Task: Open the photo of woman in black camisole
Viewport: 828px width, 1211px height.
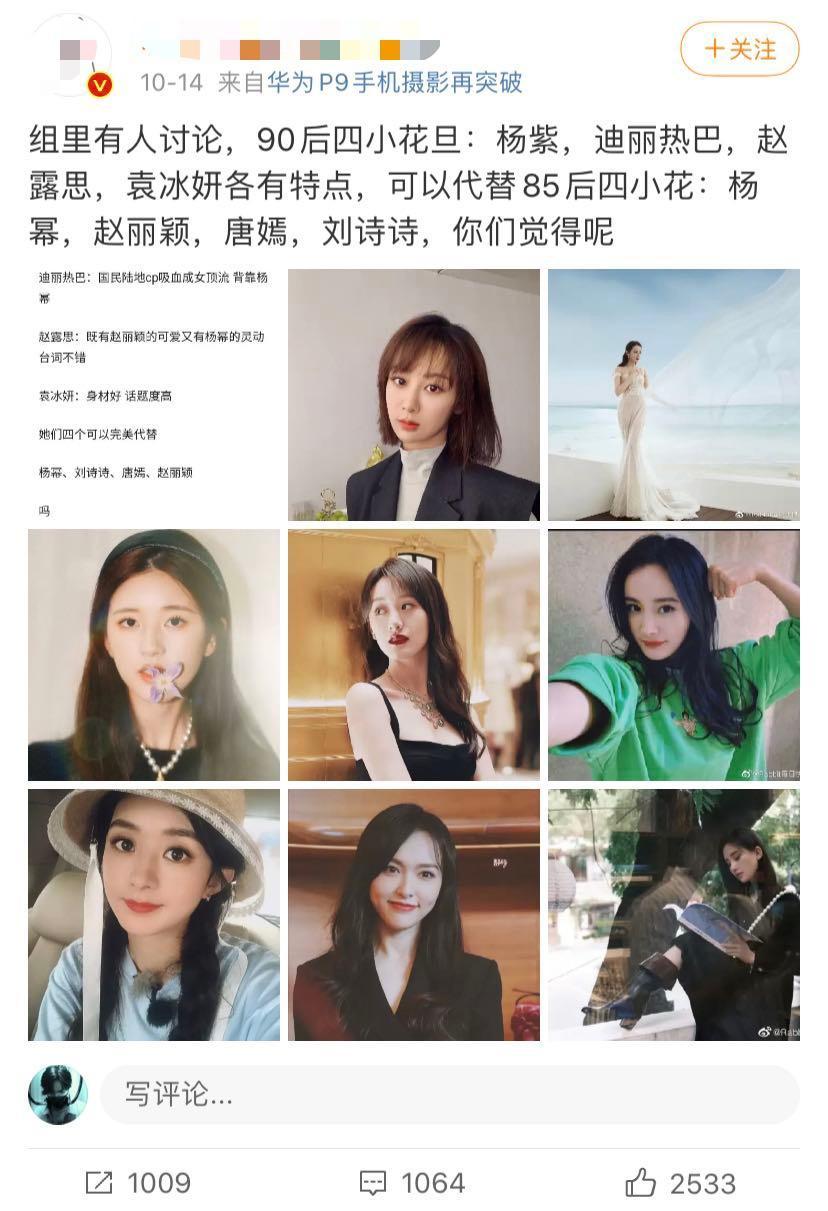Action: click(414, 655)
